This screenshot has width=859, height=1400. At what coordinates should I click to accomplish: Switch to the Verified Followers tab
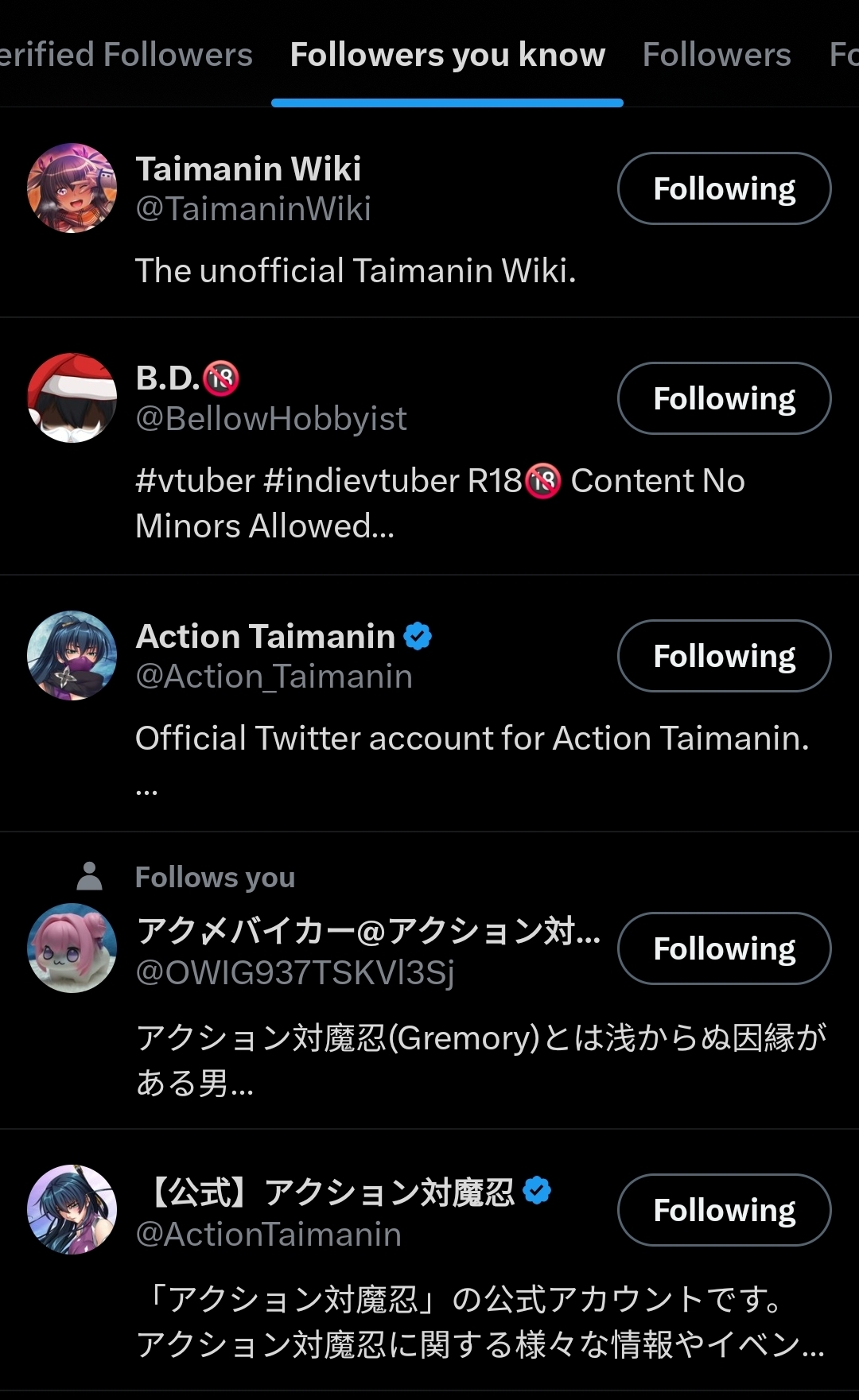click(126, 55)
